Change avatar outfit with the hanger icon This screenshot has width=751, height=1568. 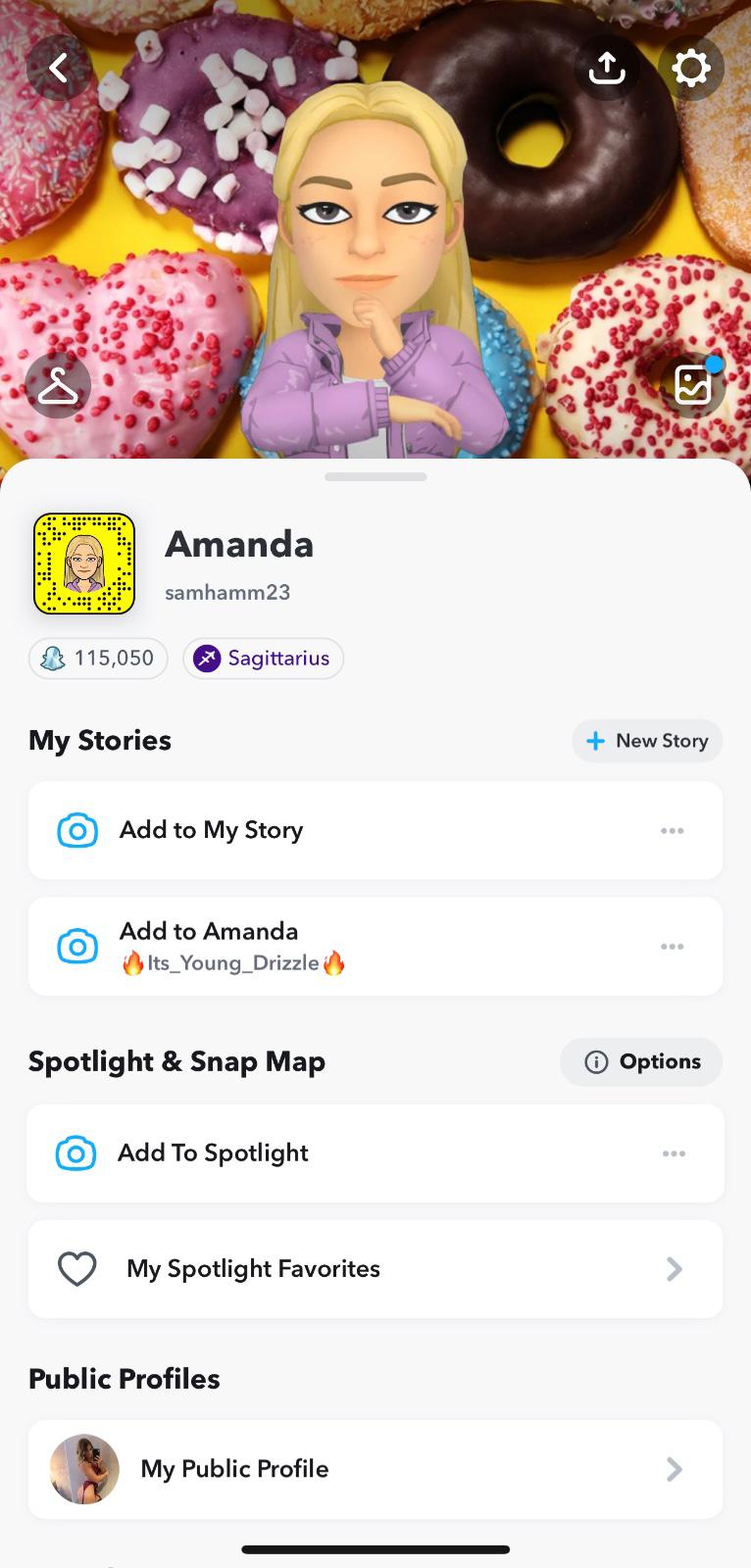point(58,385)
